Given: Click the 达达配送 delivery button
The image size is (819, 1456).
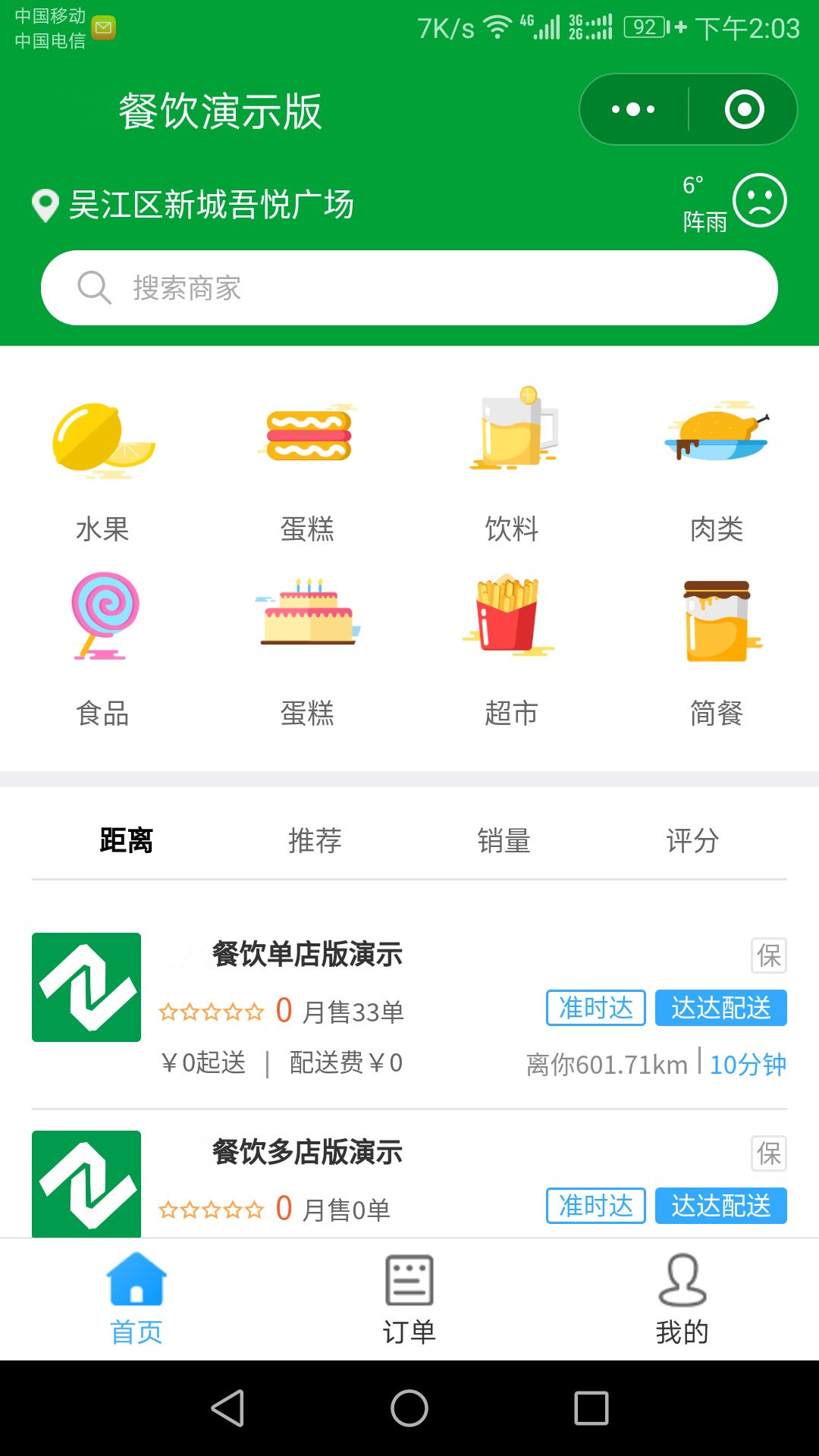Looking at the screenshot, I should [721, 1009].
